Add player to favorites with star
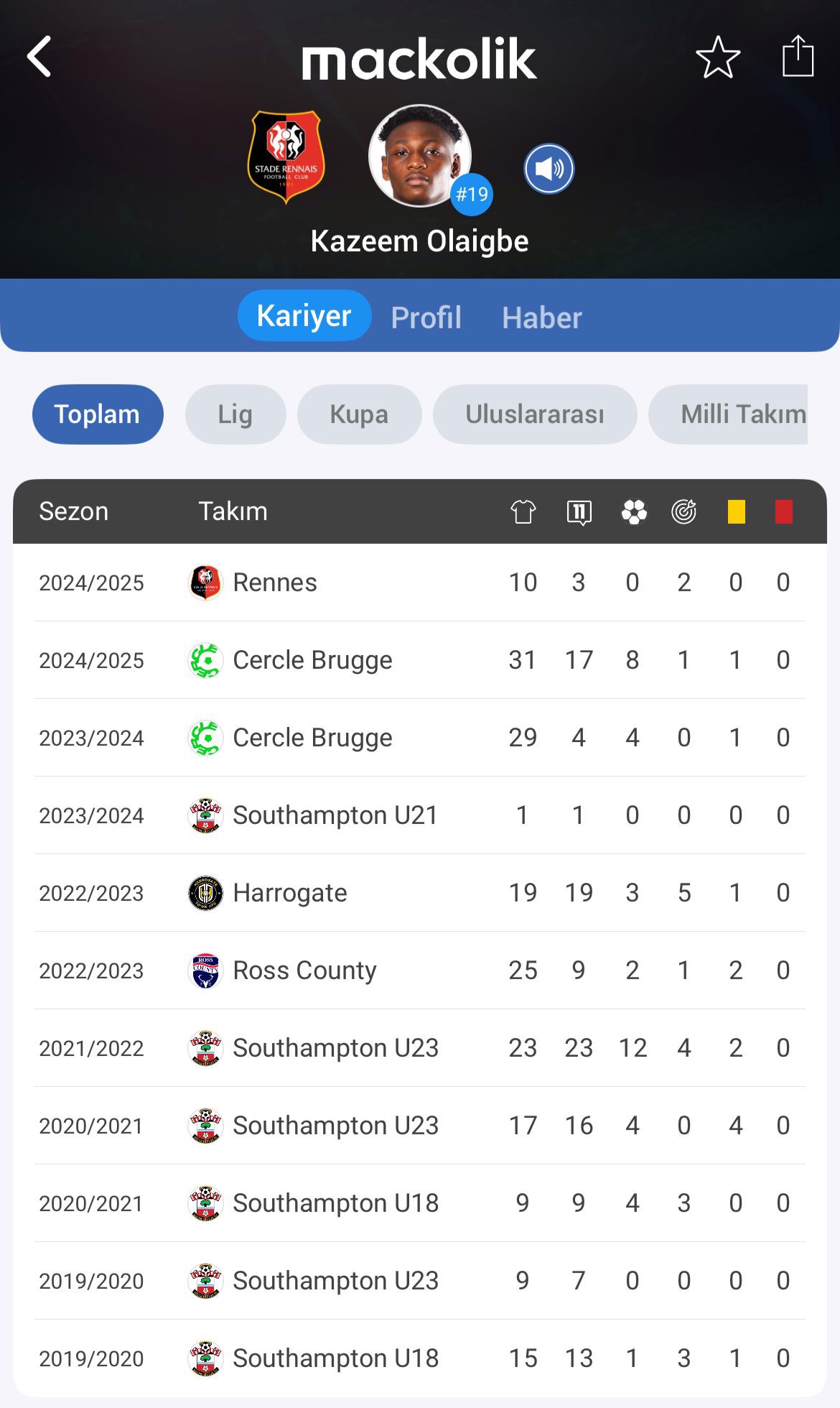Image resolution: width=840 pixels, height=1408 pixels. (718, 57)
